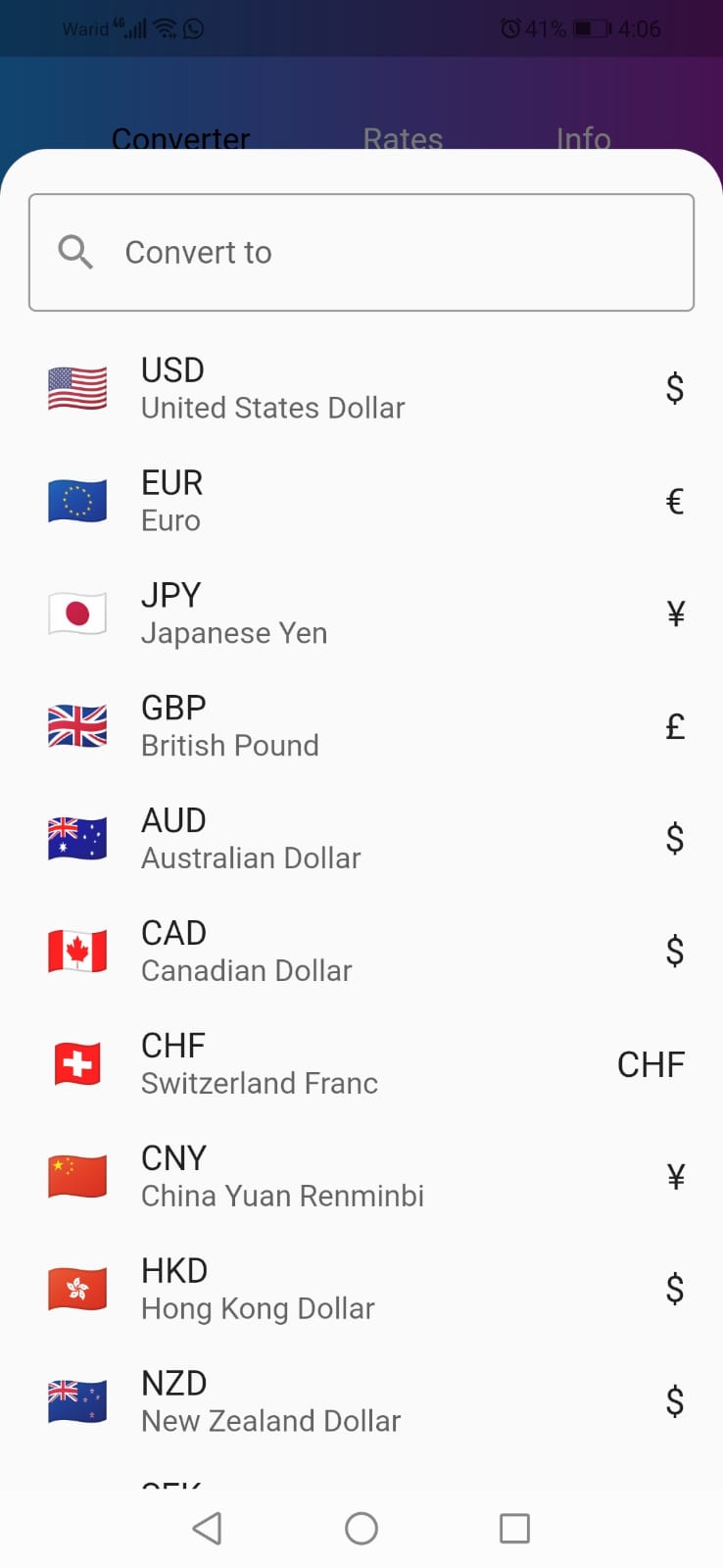This screenshot has width=723, height=1568.
Task: Select USD United States Dollar
Action: coord(361,388)
